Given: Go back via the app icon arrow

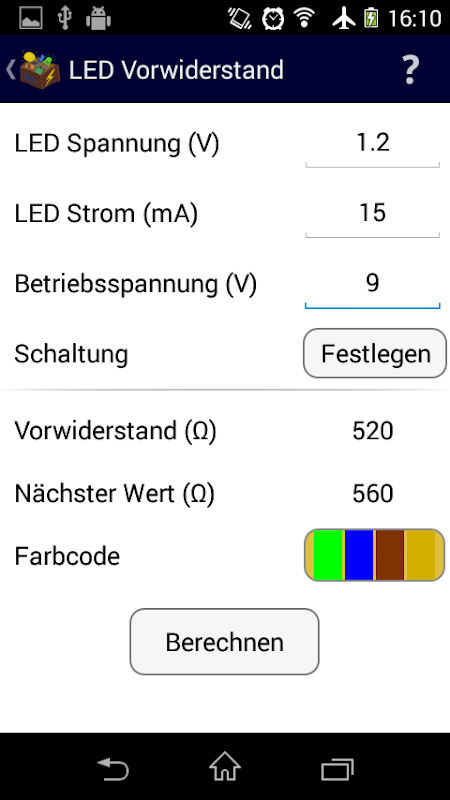Looking at the screenshot, I should (33, 70).
